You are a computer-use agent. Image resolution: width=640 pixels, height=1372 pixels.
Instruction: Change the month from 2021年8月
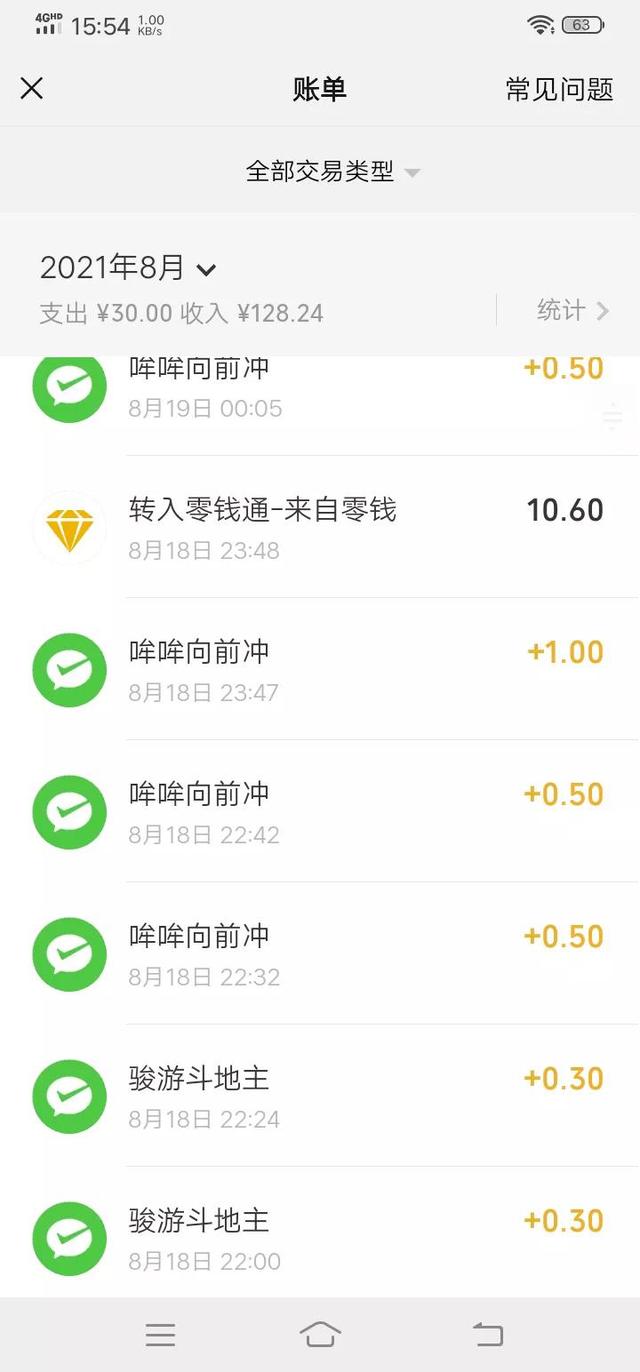coord(128,268)
